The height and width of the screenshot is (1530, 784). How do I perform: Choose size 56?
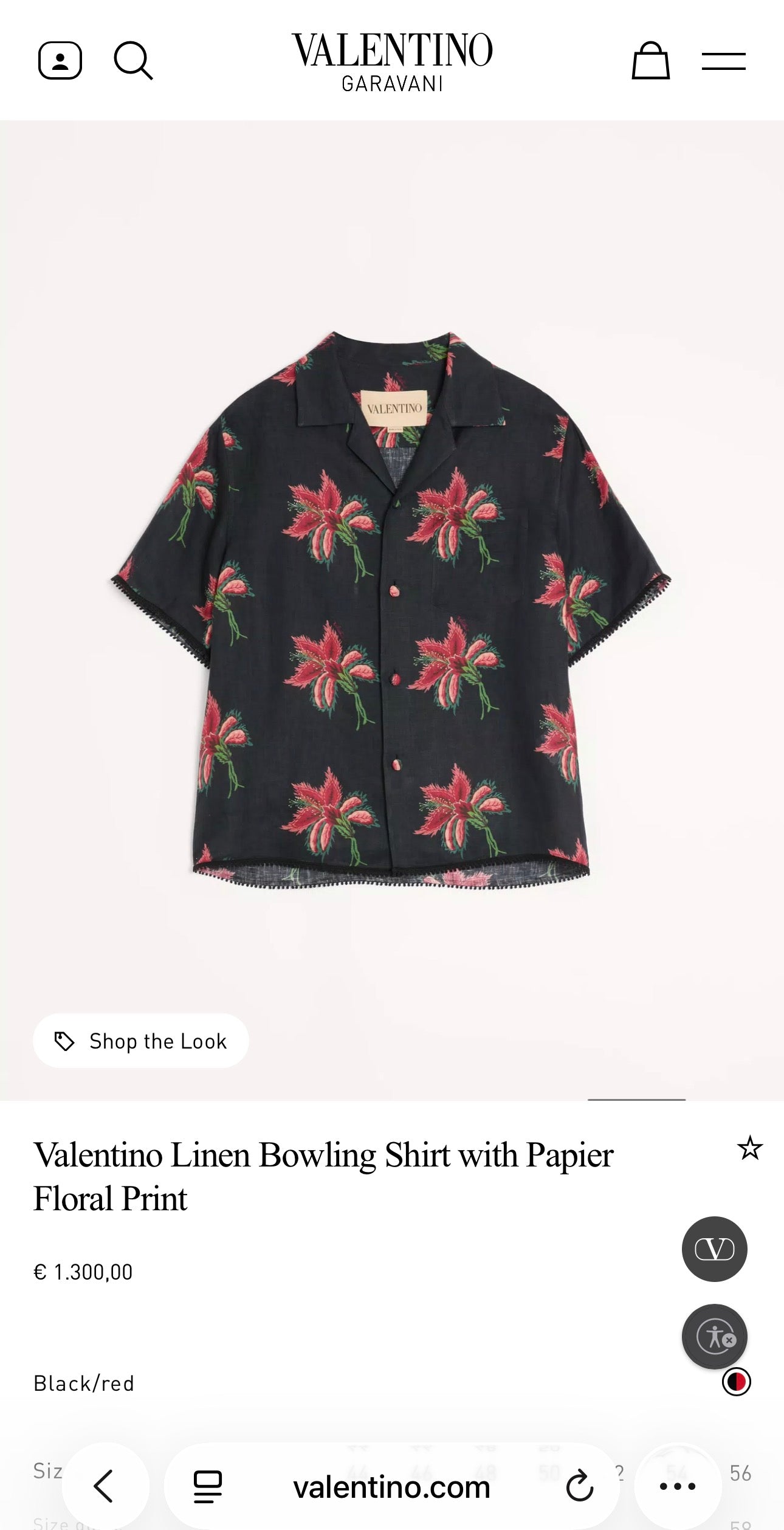[741, 1473]
